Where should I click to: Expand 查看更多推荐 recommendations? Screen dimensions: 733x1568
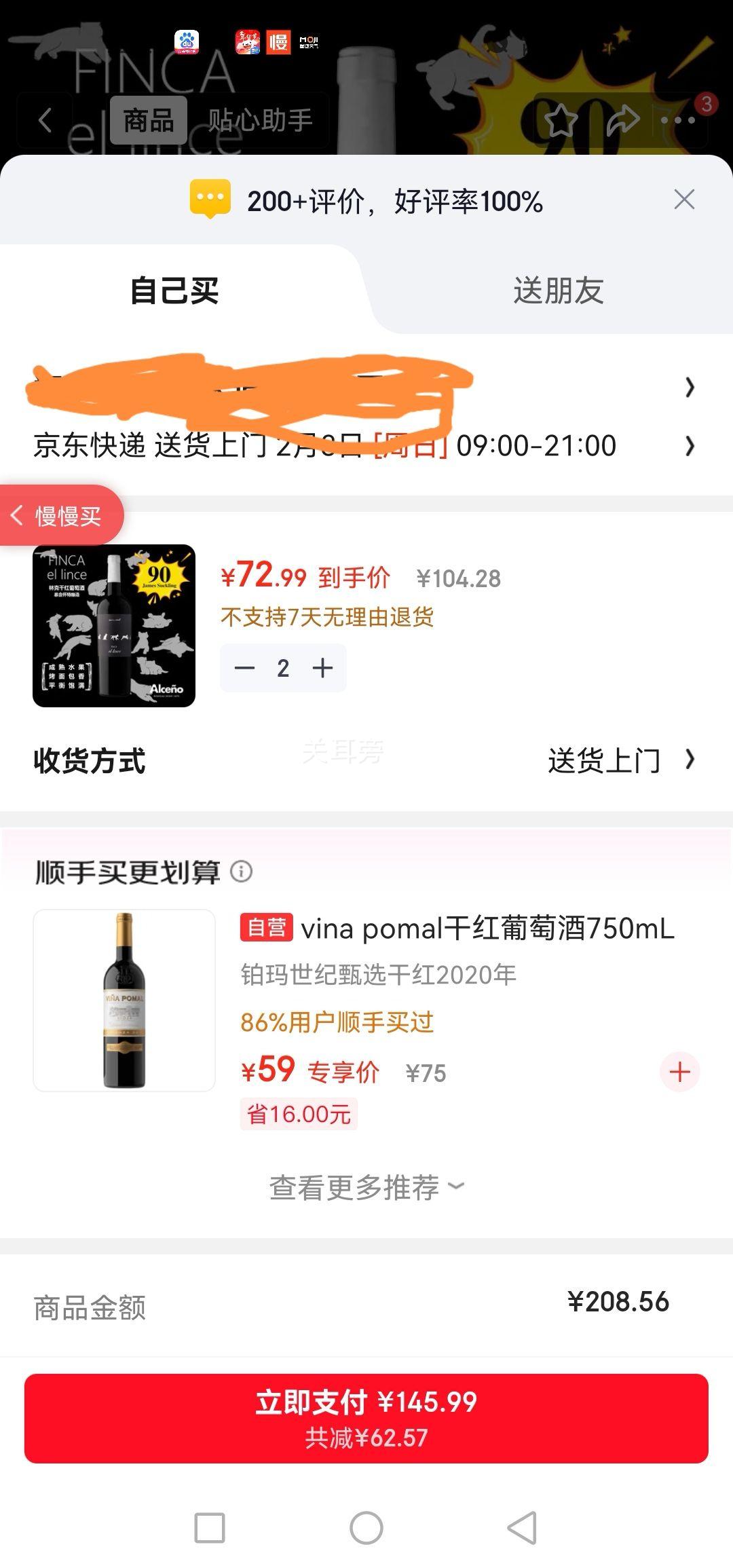[366, 1187]
